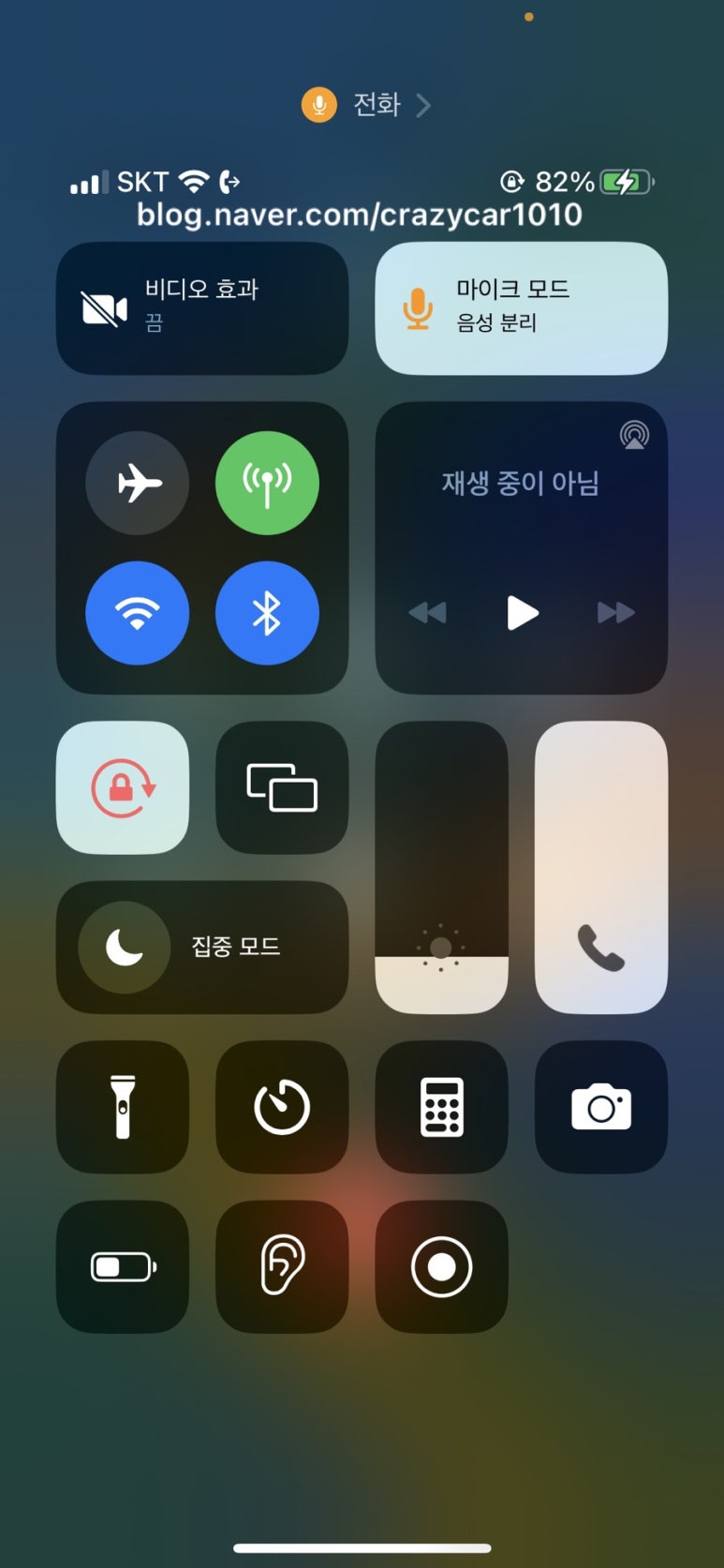Open the 전화 microphone indicator link

coord(367,105)
